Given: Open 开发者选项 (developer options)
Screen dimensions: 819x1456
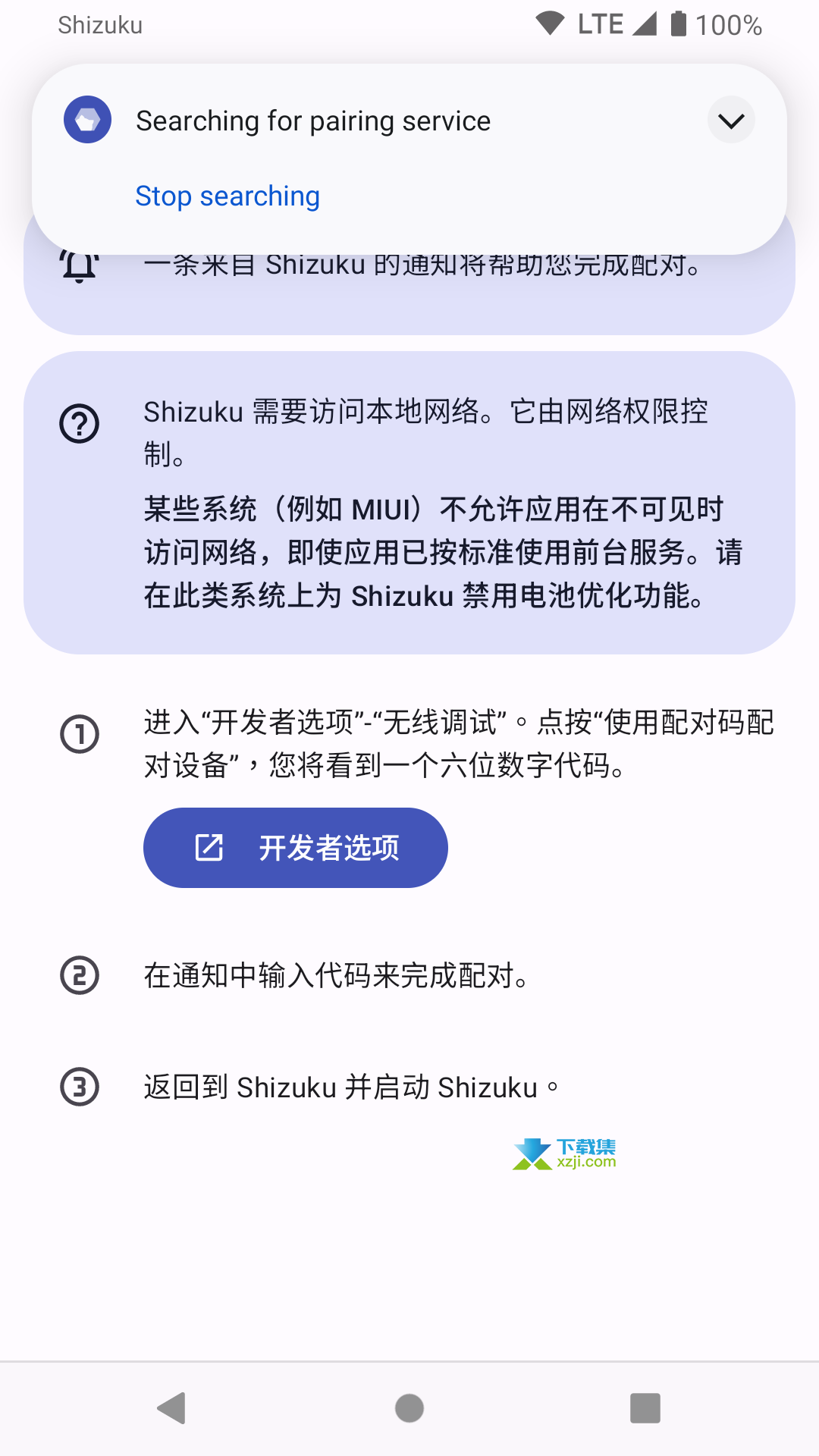Looking at the screenshot, I should point(296,848).
